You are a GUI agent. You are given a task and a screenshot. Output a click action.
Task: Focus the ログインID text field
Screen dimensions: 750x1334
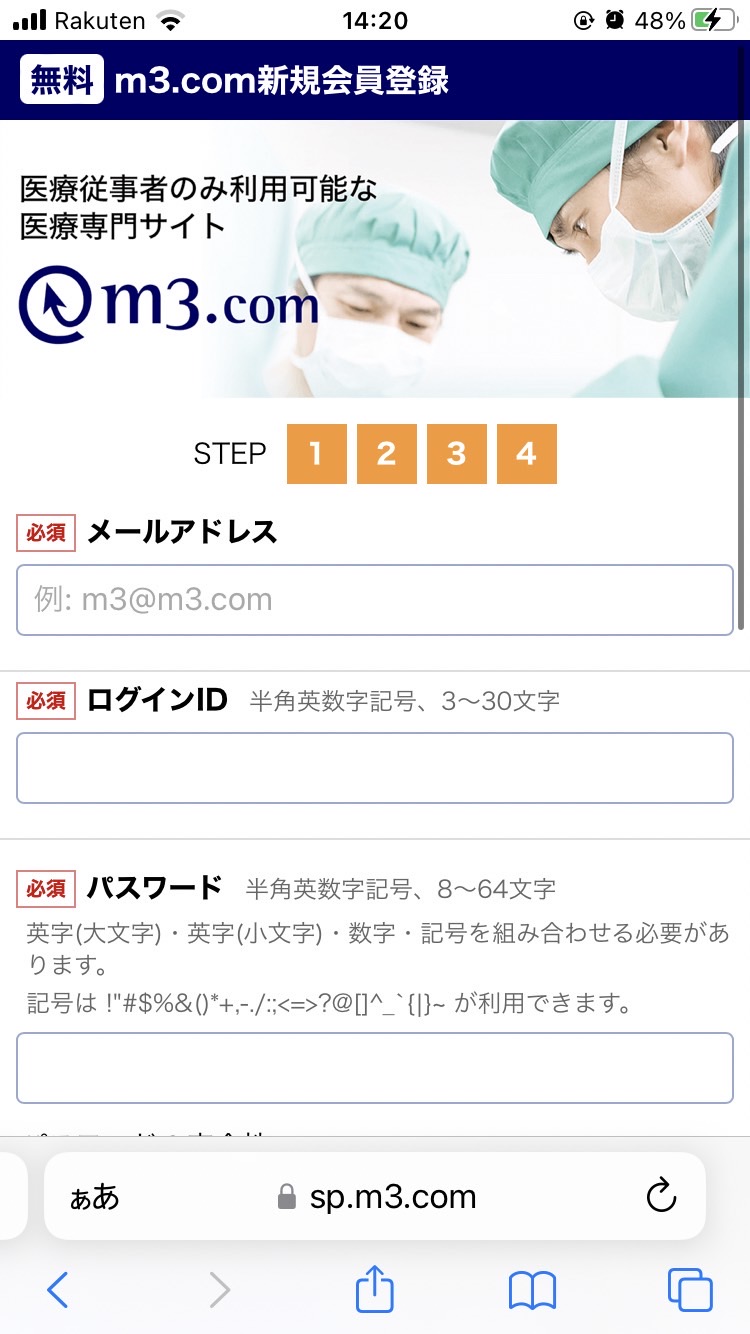375,768
